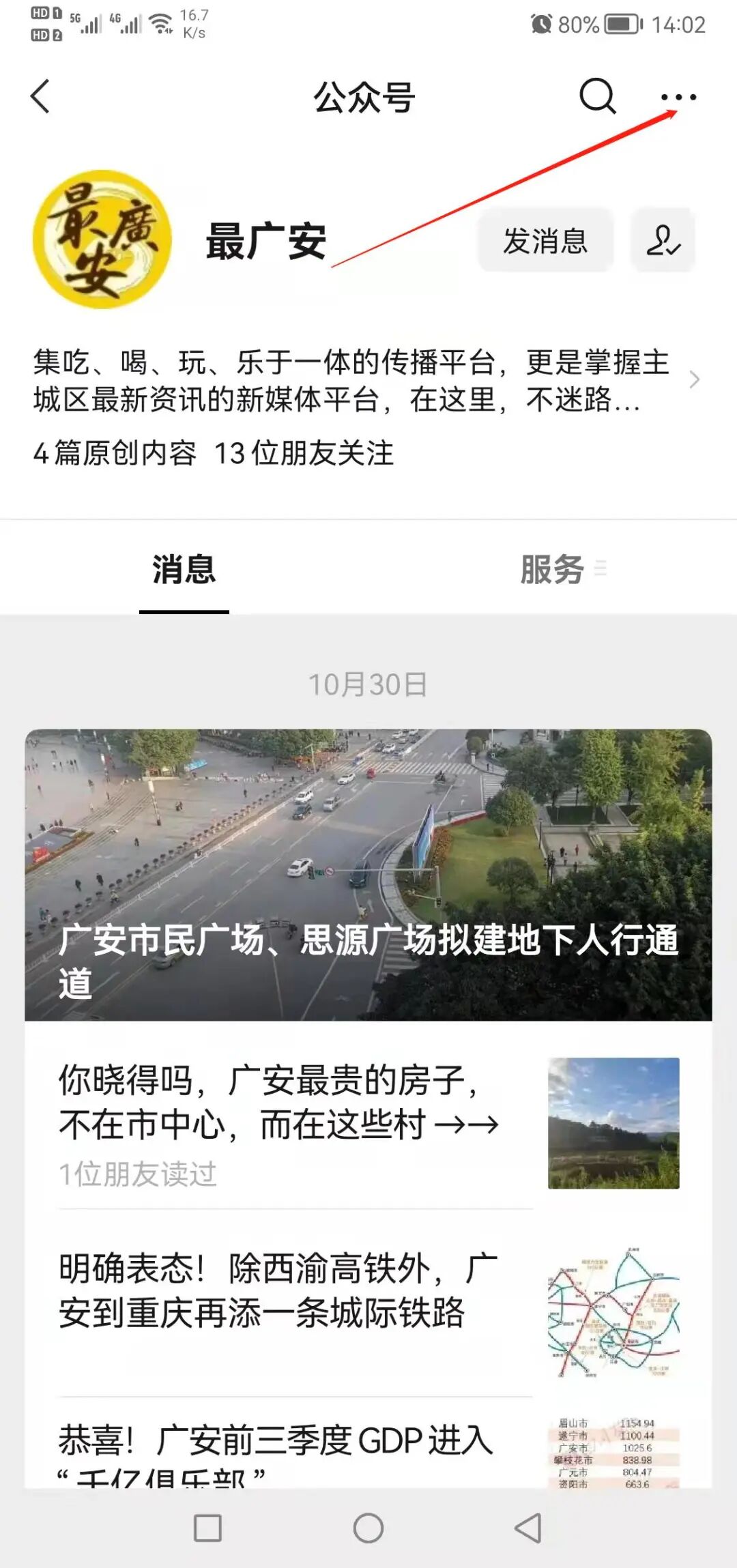Tap the system home button
This screenshot has width=737, height=1568.
tap(369, 1528)
